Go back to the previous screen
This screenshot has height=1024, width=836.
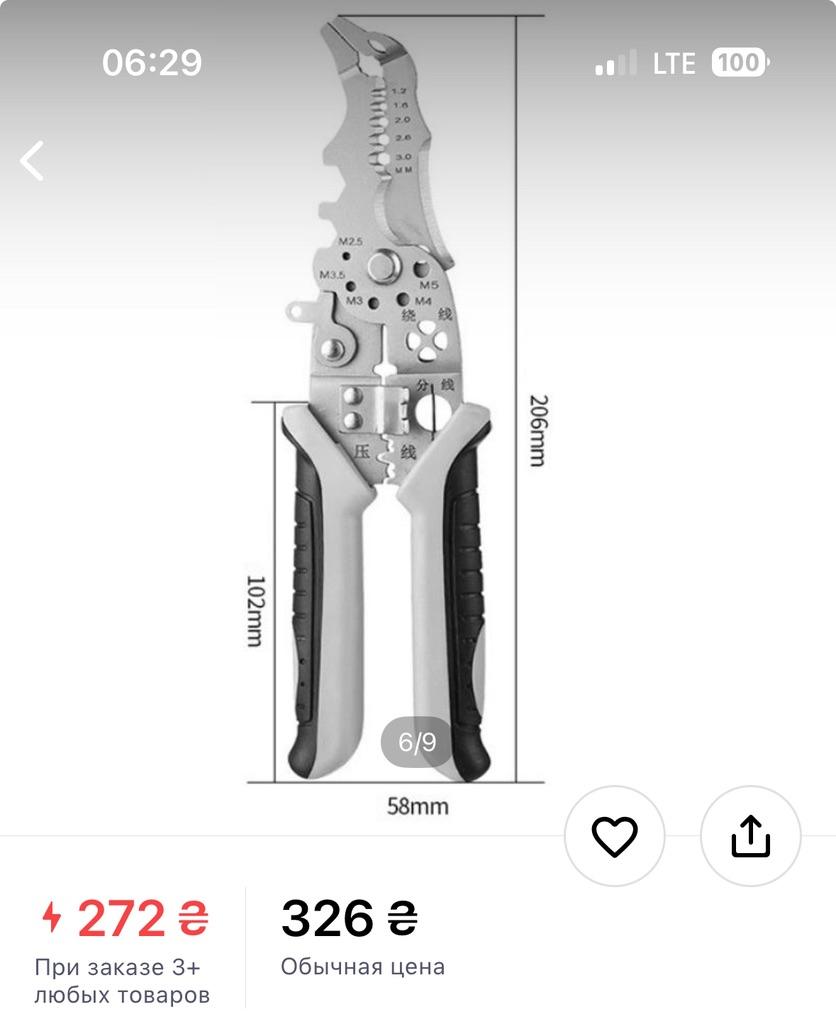point(34,160)
